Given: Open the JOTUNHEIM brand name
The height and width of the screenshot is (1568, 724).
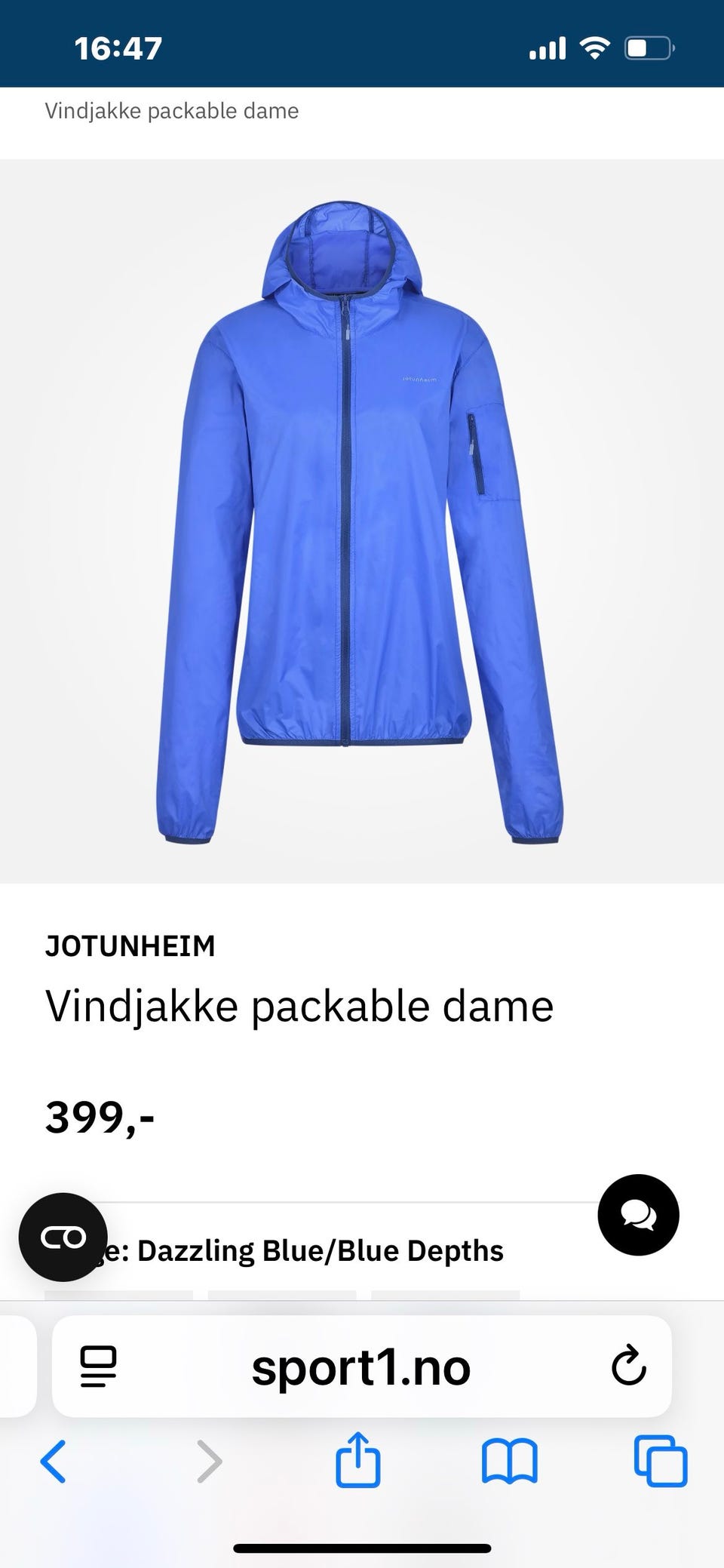Looking at the screenshot, I should pos(130,945).
